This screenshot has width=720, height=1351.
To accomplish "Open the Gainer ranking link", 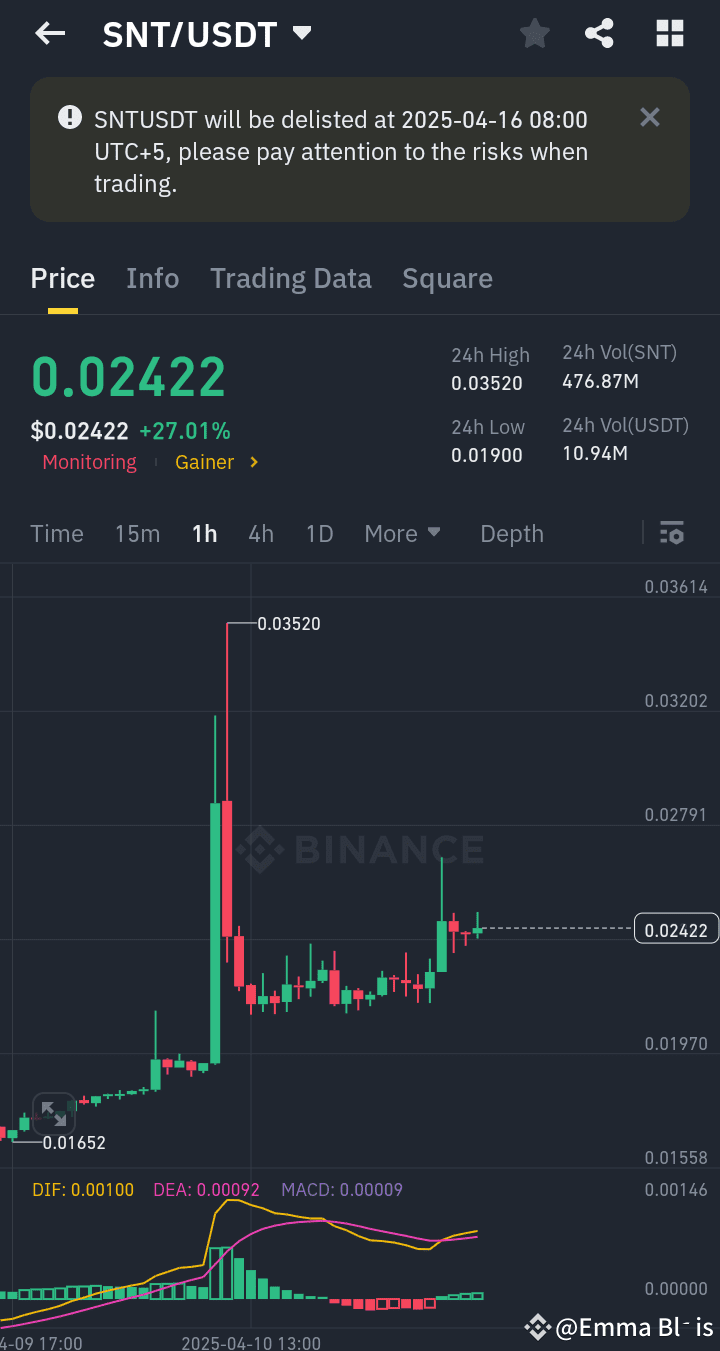I will (204, 461).
